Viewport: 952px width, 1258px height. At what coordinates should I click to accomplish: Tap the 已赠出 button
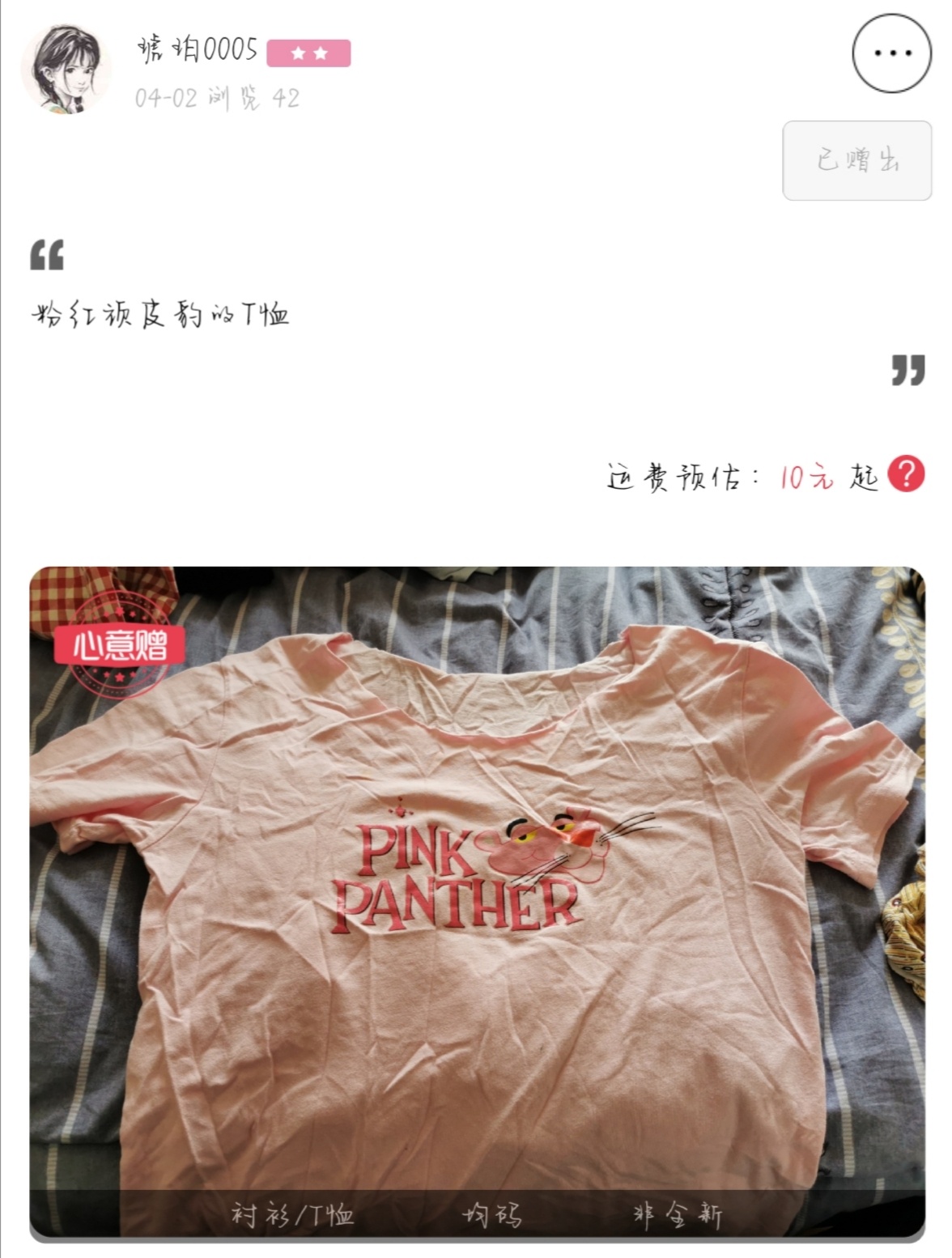click(x=856, y=160)
